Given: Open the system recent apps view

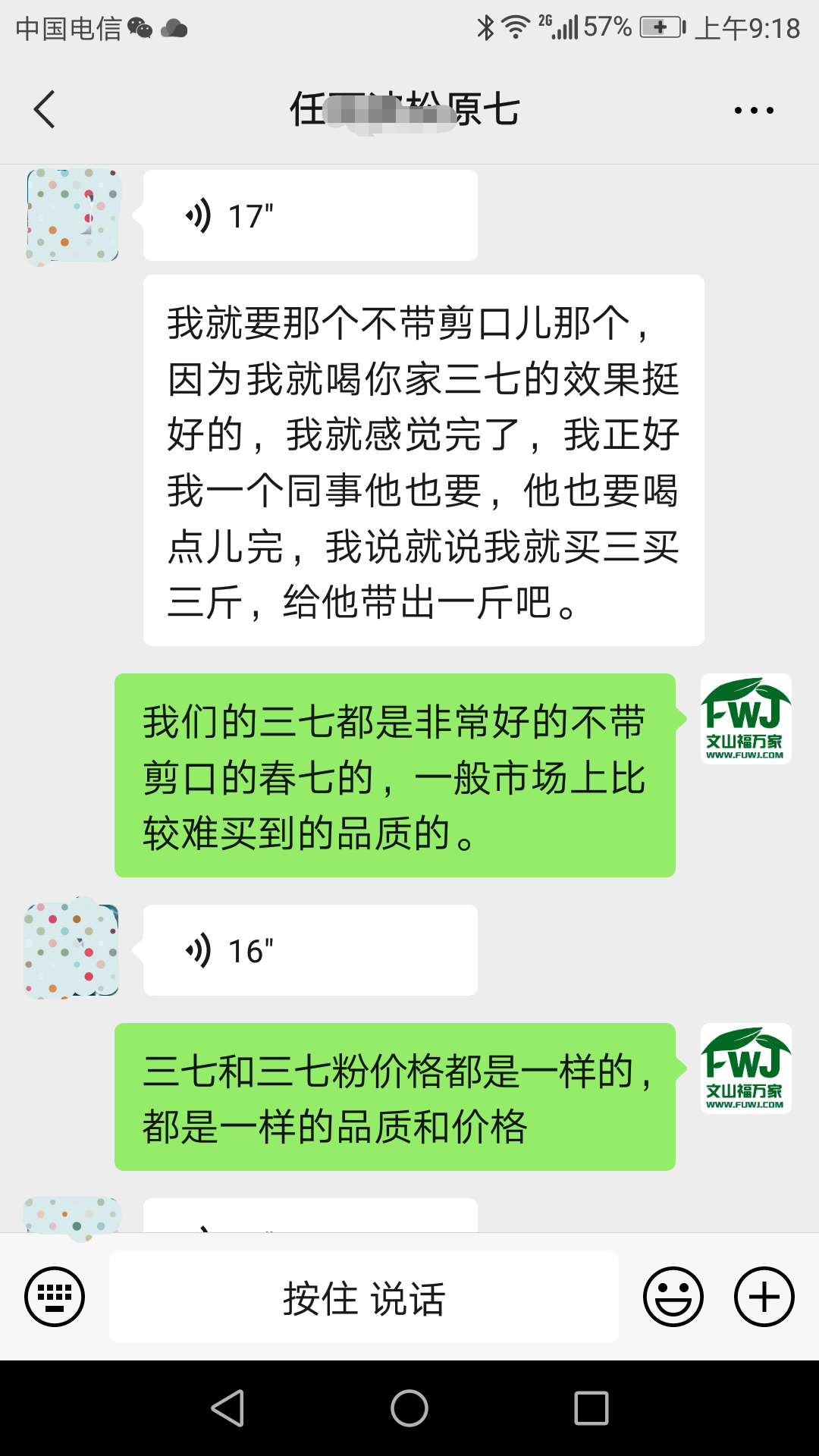Looking at the screenshot, I should [591, 1408].
